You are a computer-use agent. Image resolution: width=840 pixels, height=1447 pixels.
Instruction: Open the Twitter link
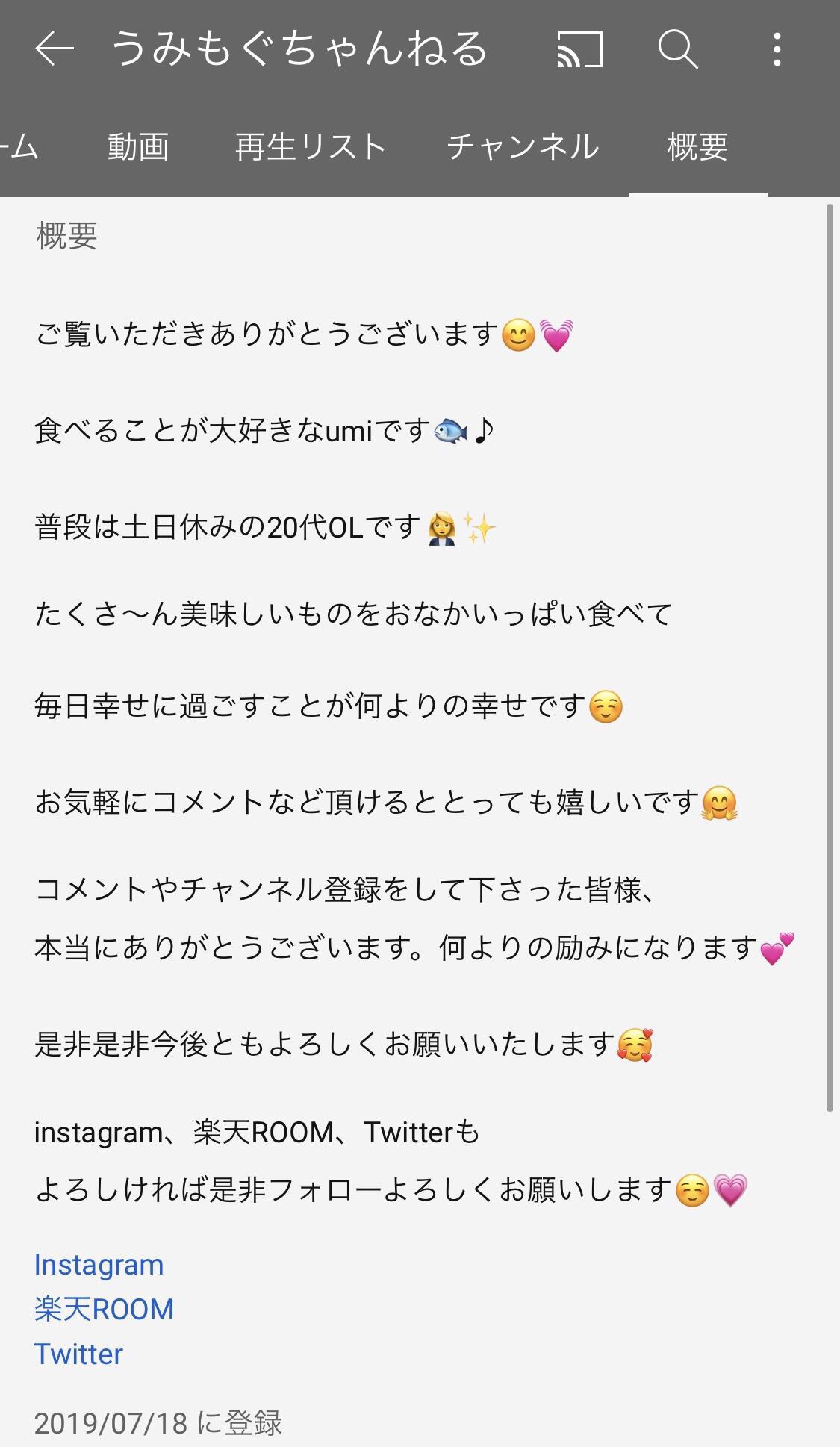[x=78, y=1354]
